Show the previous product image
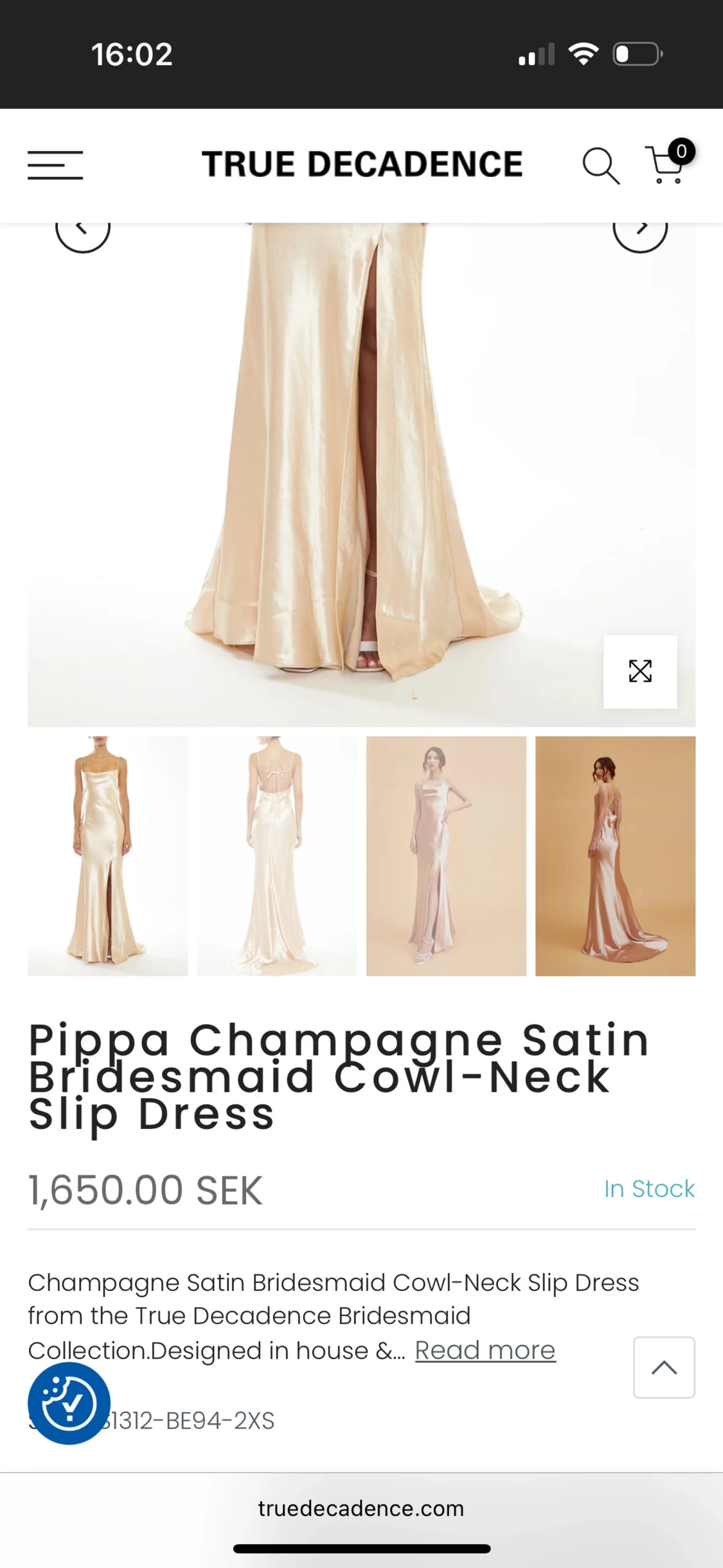723x1568 pixels. pos(82,230)
